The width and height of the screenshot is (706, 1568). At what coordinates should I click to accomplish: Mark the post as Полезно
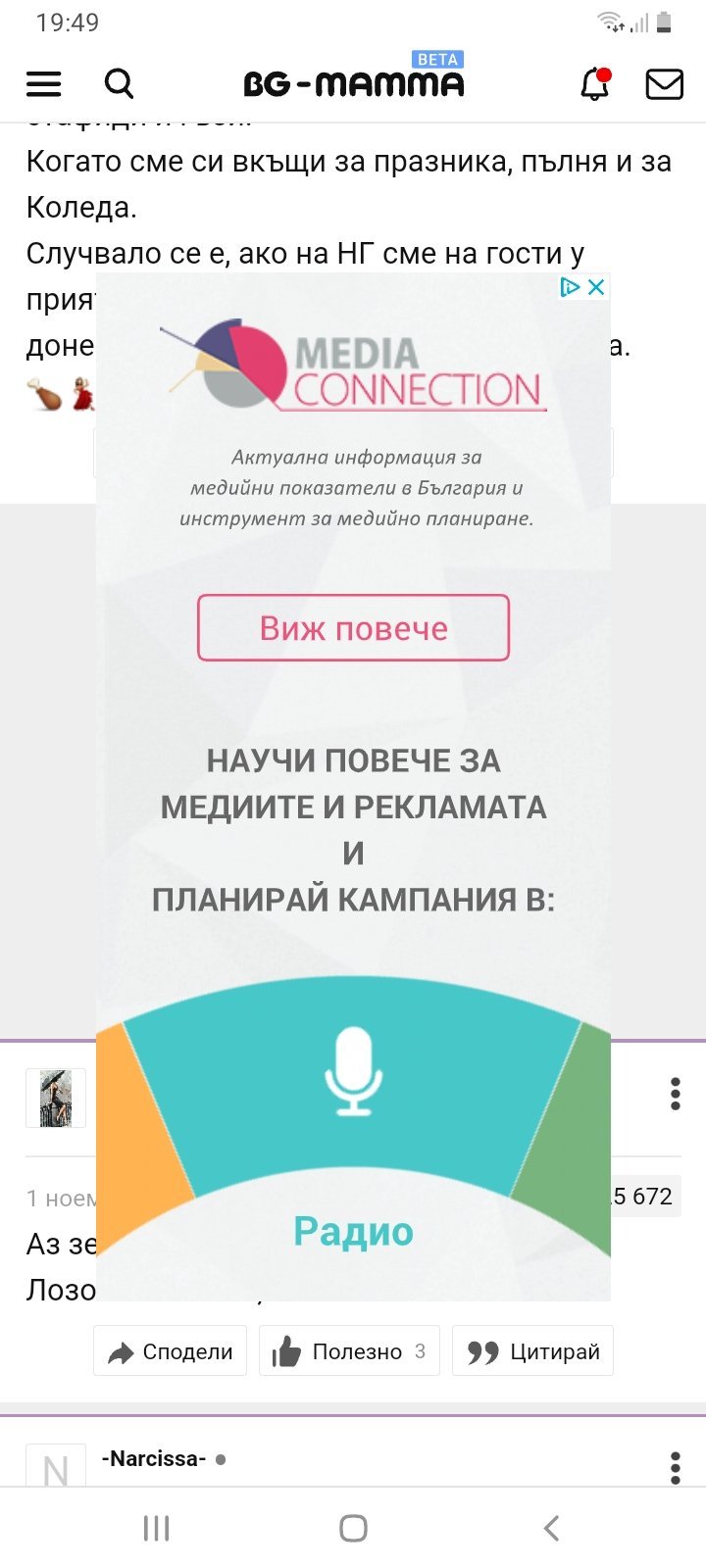[349, 1351]
